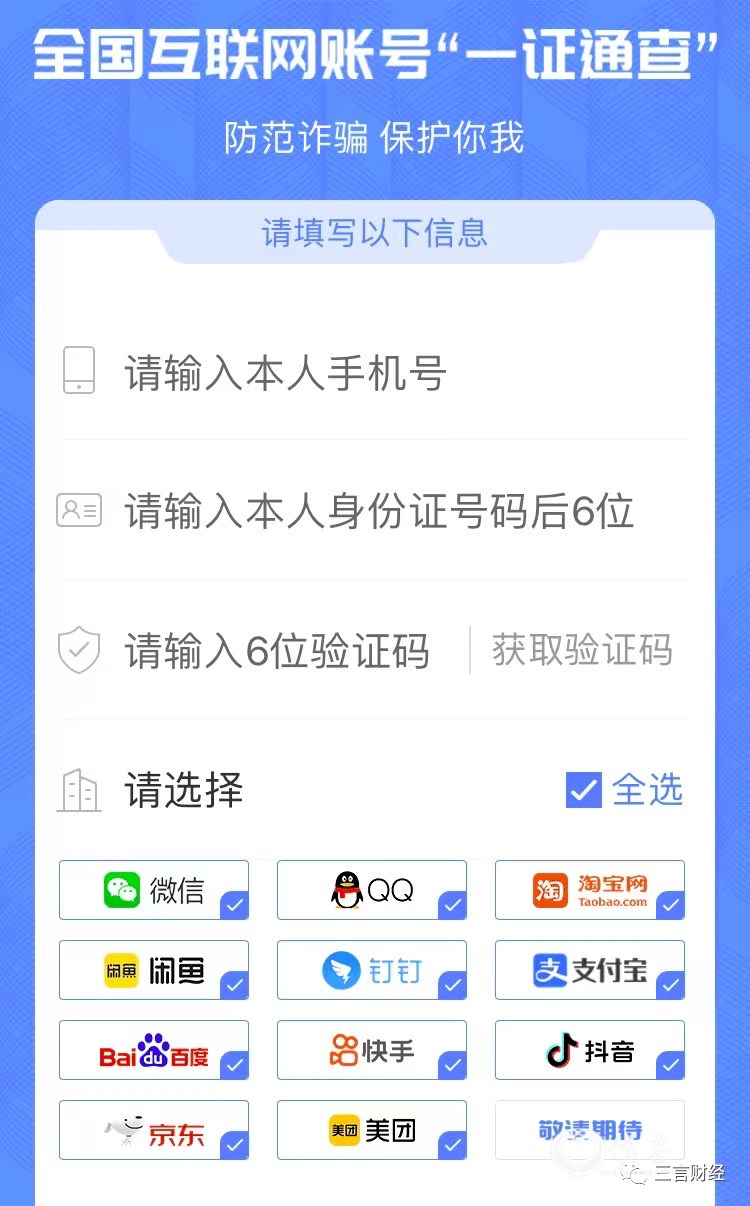Viewport: 750px width, 1206px height.
Task: Deselect the 美团 option
Action: [x=372, y=1130]
